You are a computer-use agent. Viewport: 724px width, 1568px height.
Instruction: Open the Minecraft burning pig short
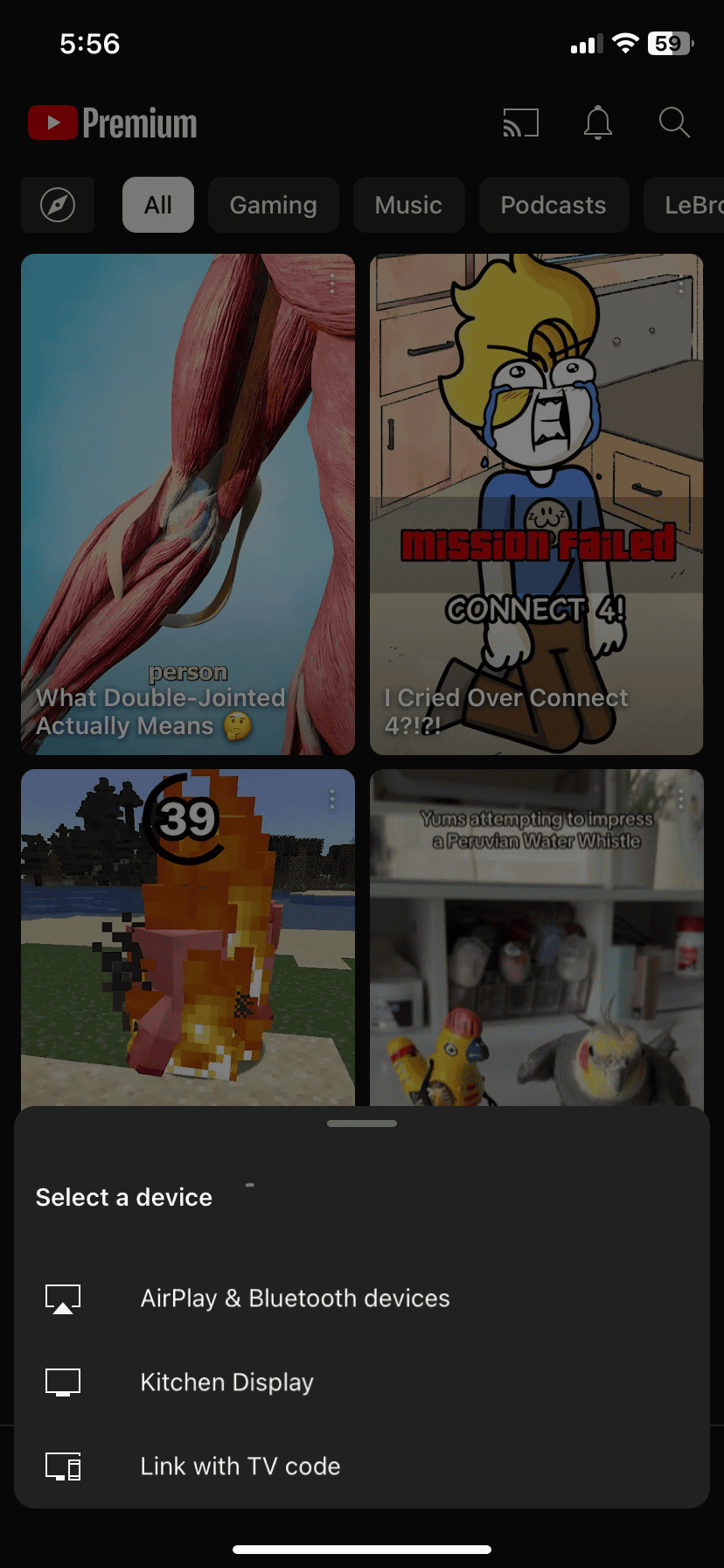(188, 936)
